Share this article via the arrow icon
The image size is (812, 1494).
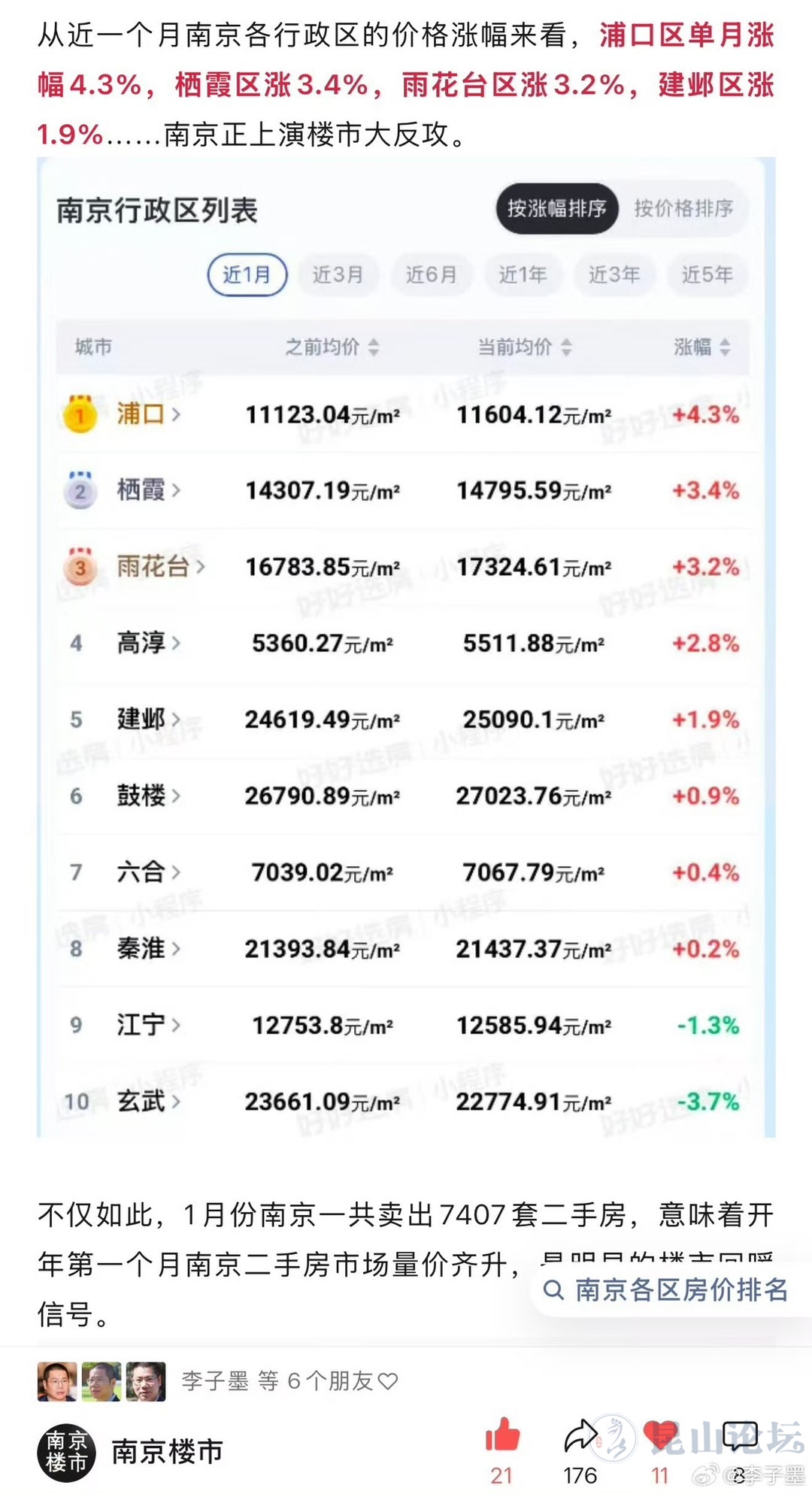click(580, 1436)
